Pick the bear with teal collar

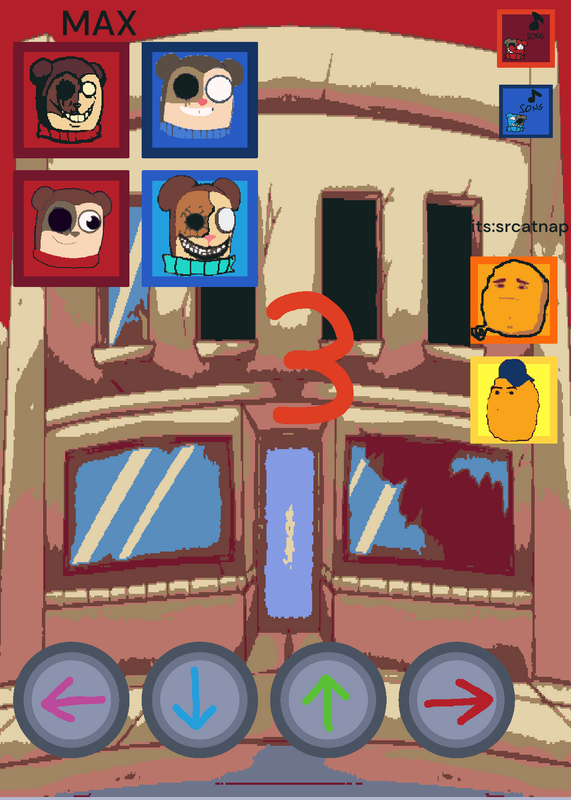pyautogui.click(x=200, y=229)
